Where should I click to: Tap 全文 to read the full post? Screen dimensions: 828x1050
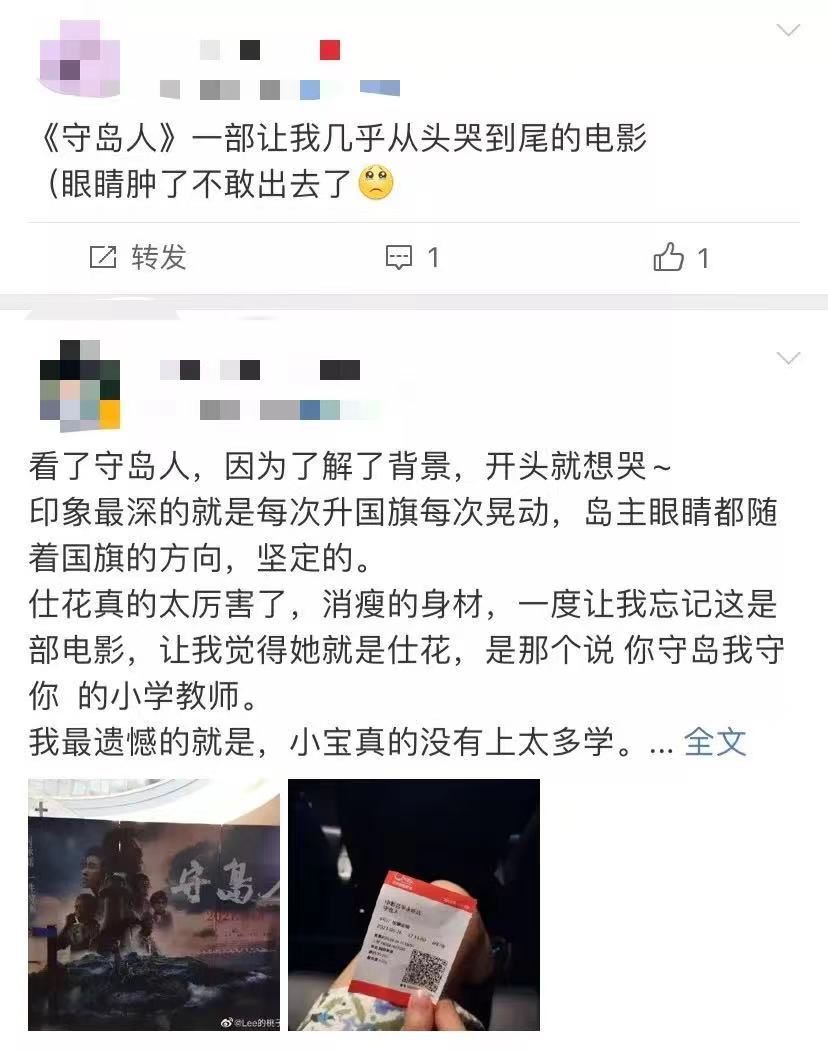tap(715, 742)
